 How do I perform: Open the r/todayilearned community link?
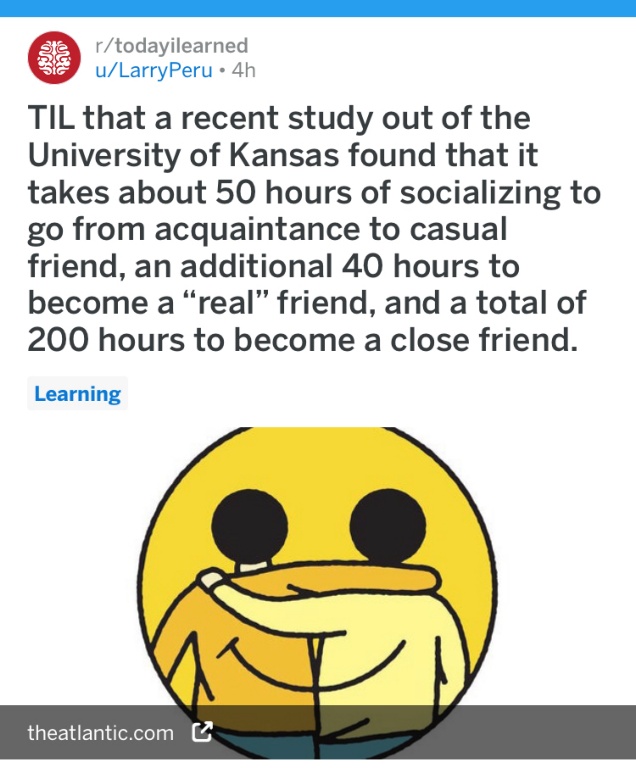tap(170, 46)
